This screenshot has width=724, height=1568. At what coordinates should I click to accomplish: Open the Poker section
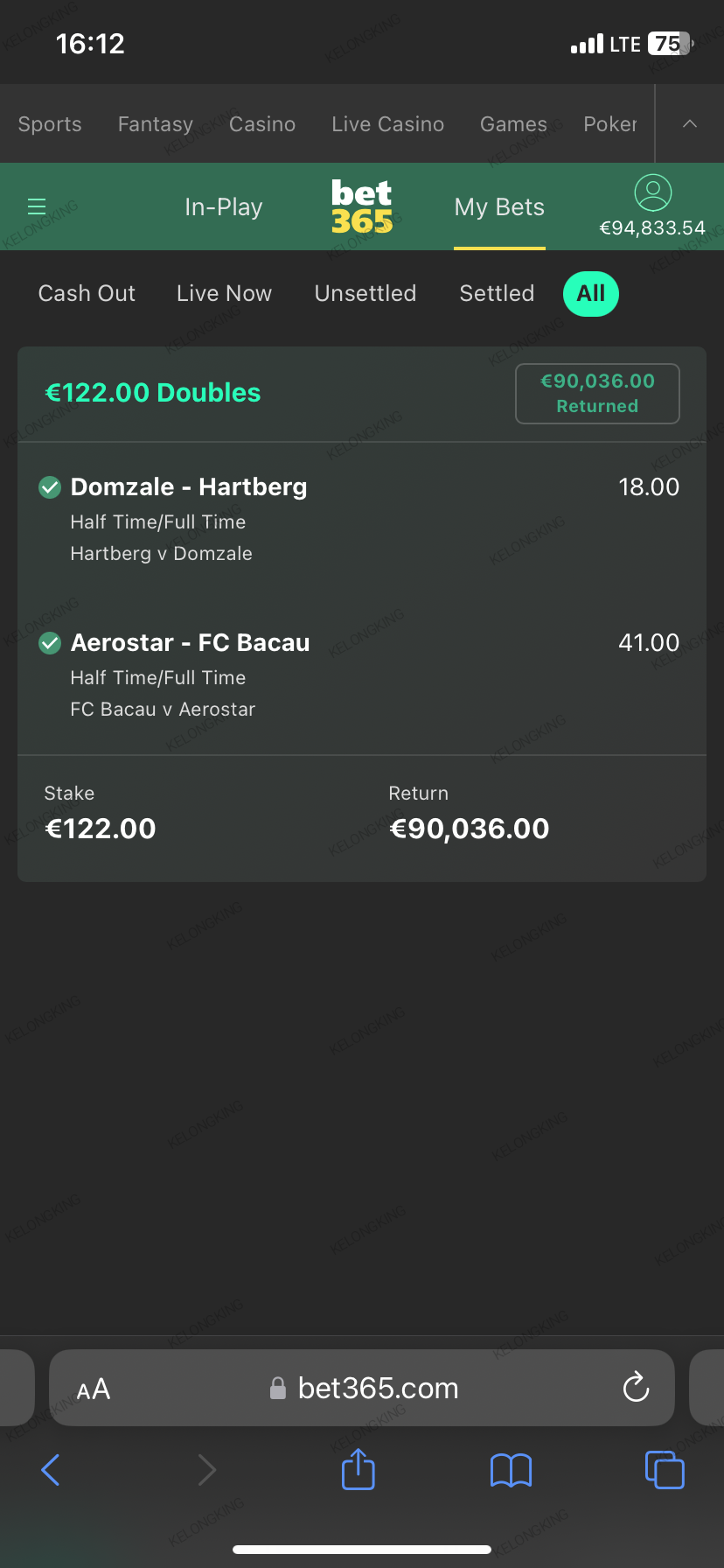coord(610,124)
